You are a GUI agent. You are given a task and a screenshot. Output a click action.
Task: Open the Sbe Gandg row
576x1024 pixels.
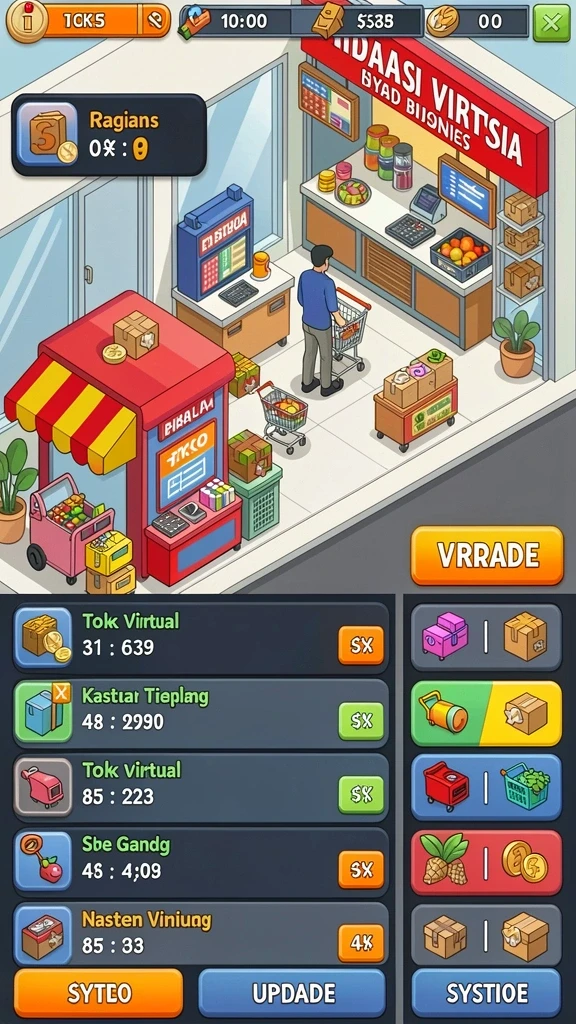click(201, 859)
